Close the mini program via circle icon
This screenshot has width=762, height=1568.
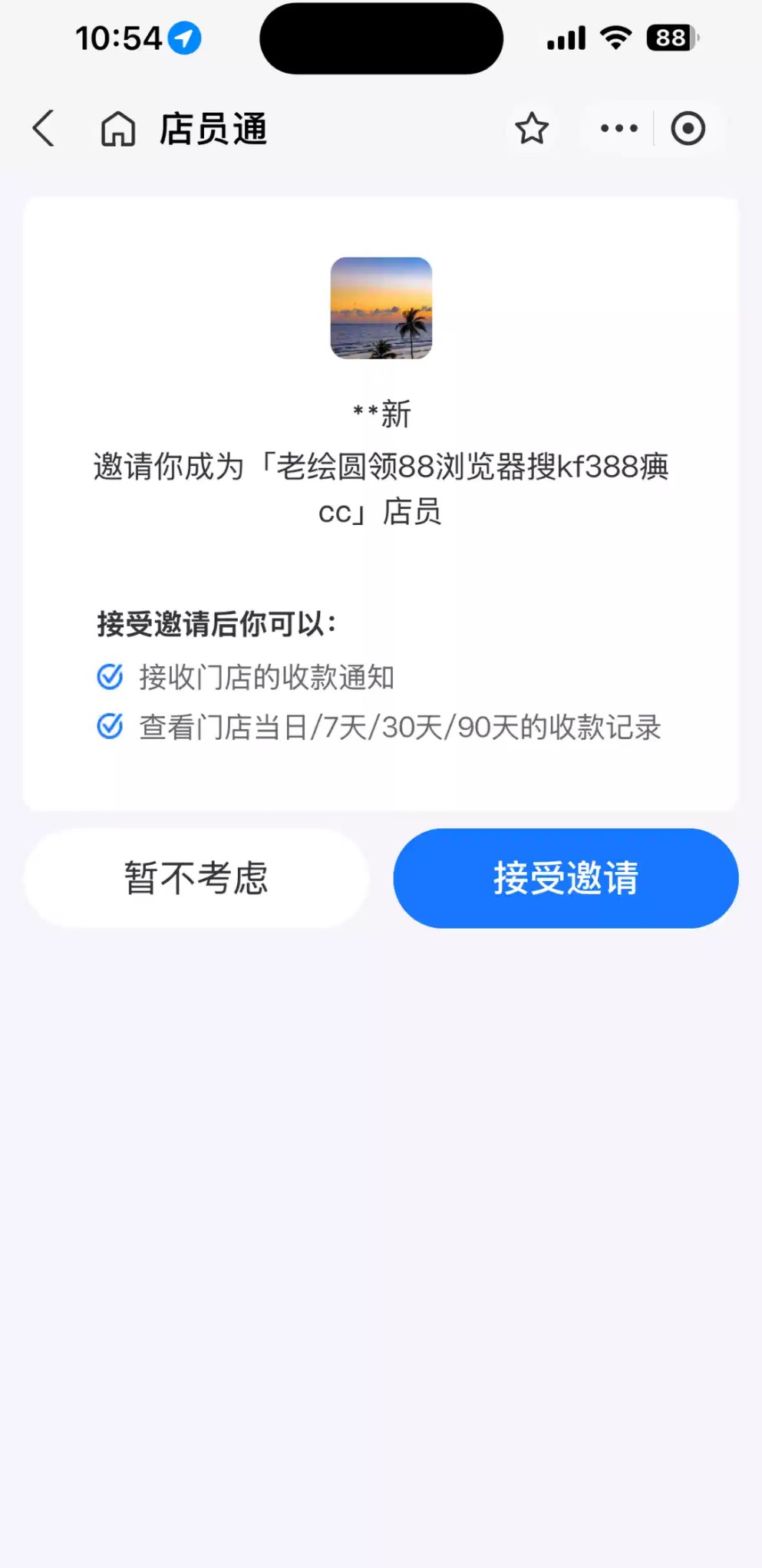pyautogui.click(x=688, y=128)
